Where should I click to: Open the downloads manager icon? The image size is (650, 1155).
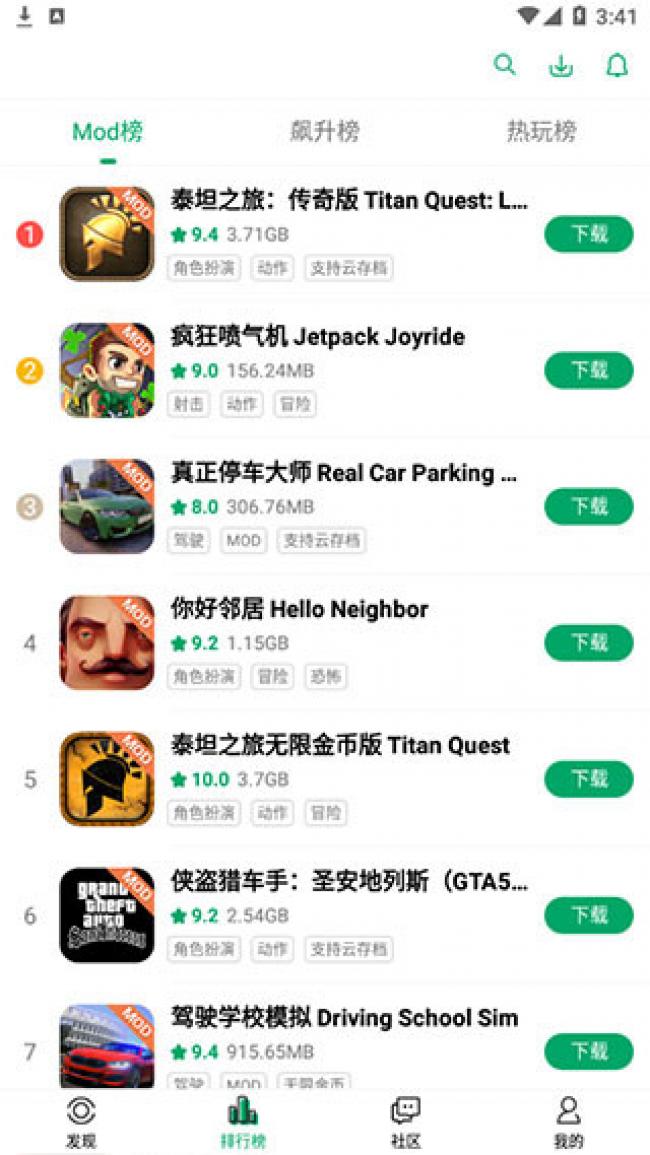pos(561,66)
